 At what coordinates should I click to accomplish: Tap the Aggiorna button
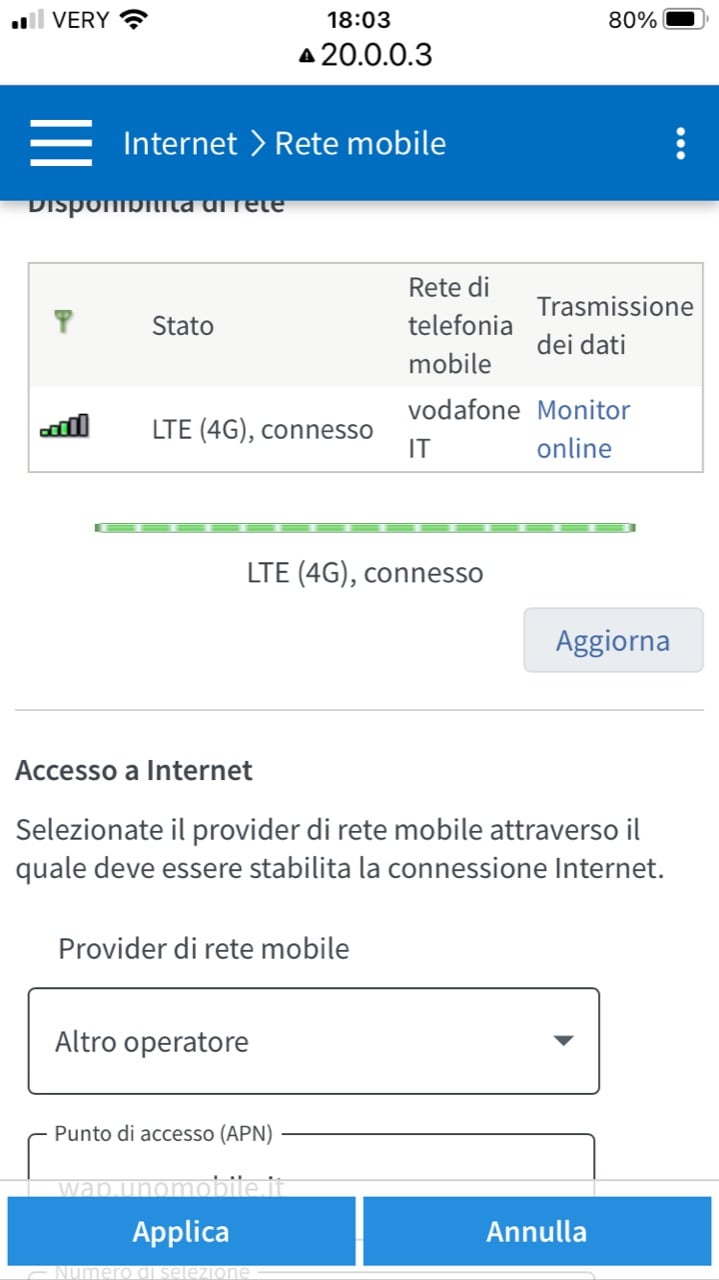coord(613,640)
